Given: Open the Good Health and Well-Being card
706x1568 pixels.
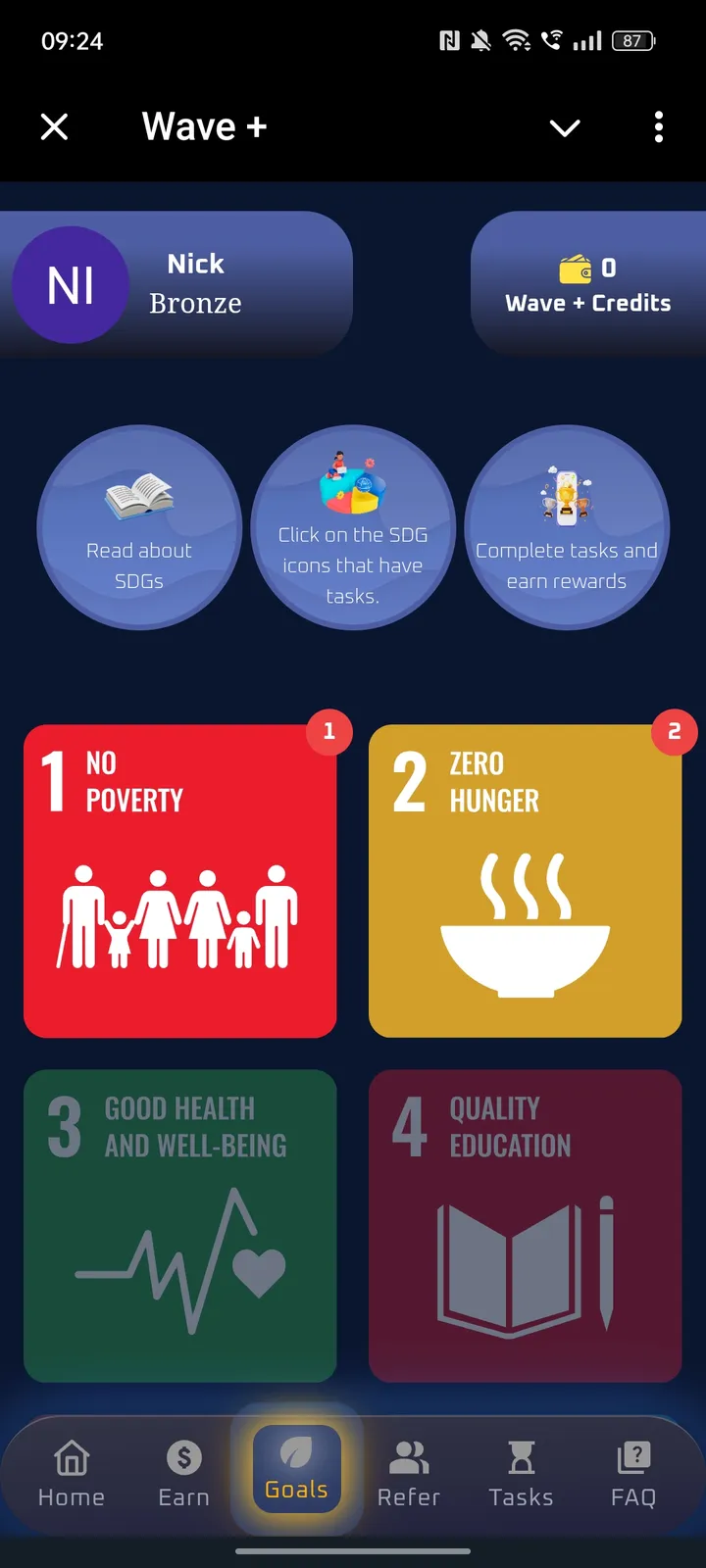Looking at the screenshot, I should coord(180,1225).
